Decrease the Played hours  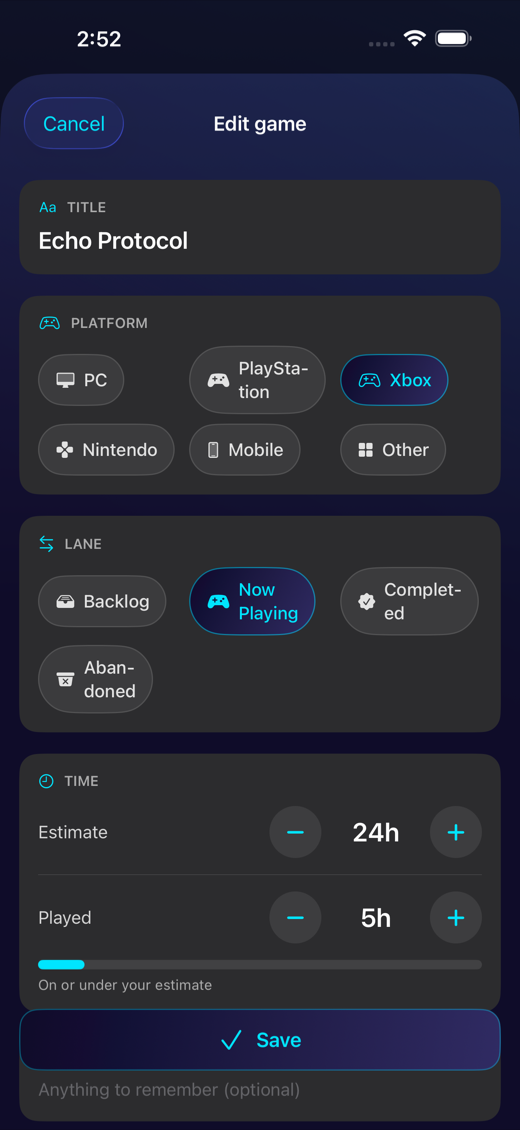click(295, 917)
